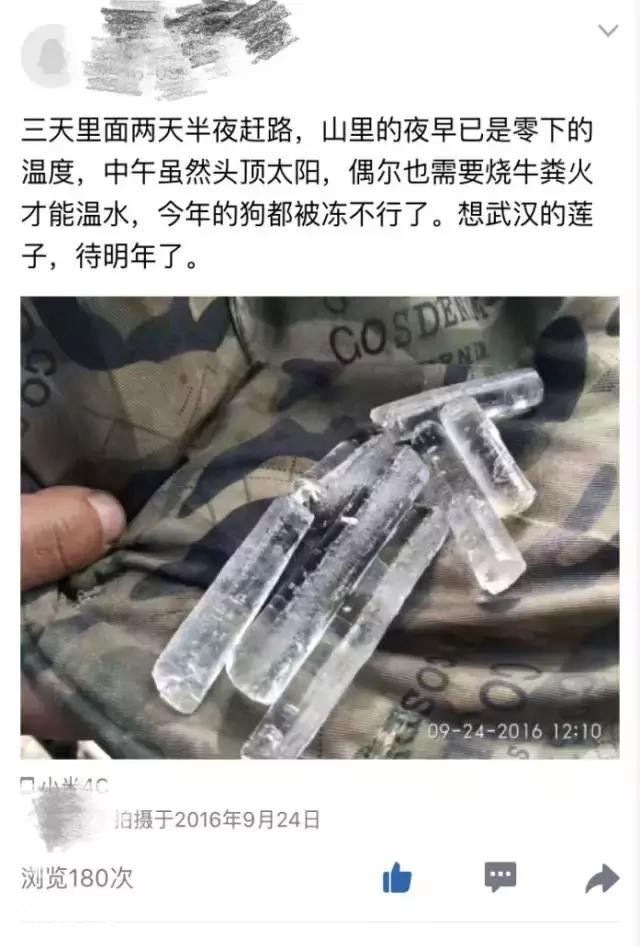Share this post via arrow icon
Screen dimensions: 640x947
(x=601, y=878)
